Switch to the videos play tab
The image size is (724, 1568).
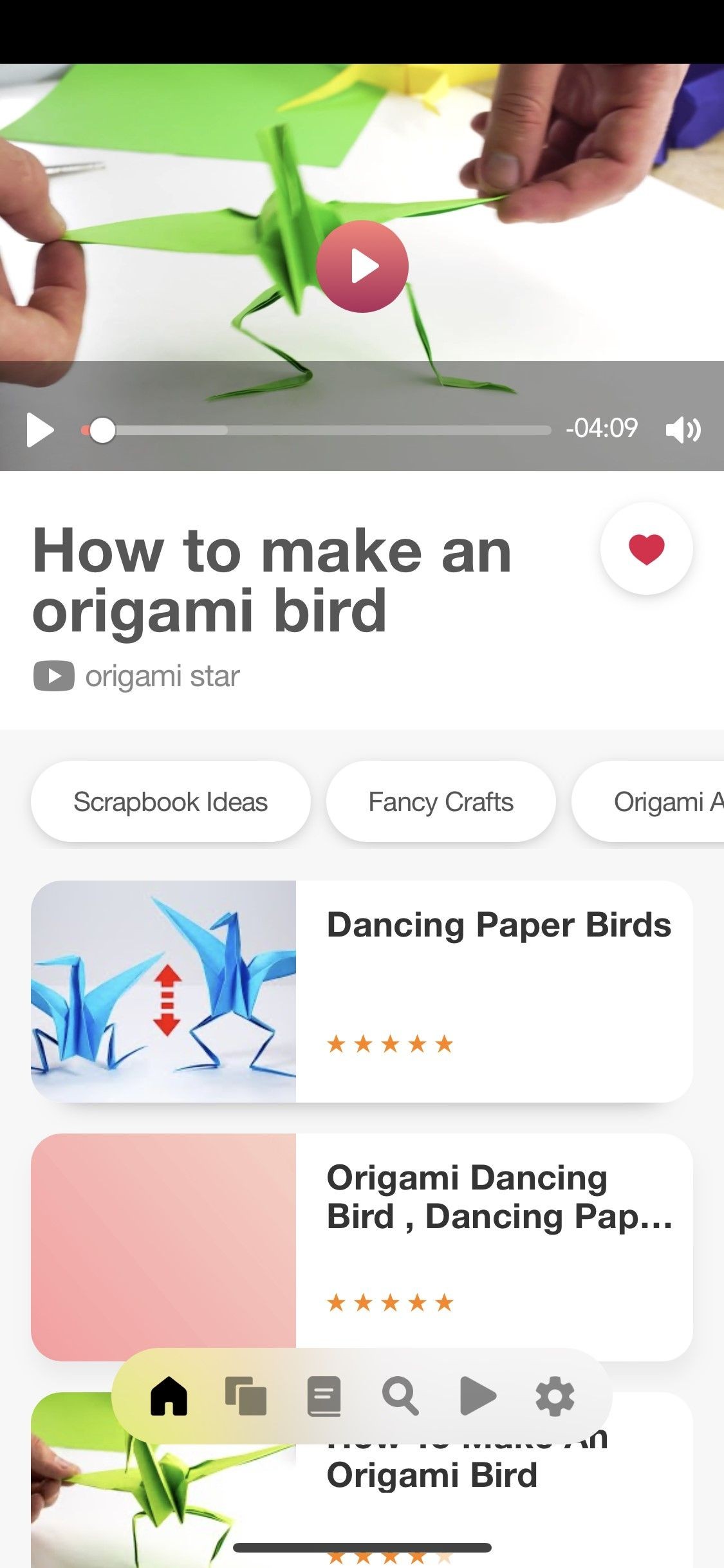coord(478,1396)
